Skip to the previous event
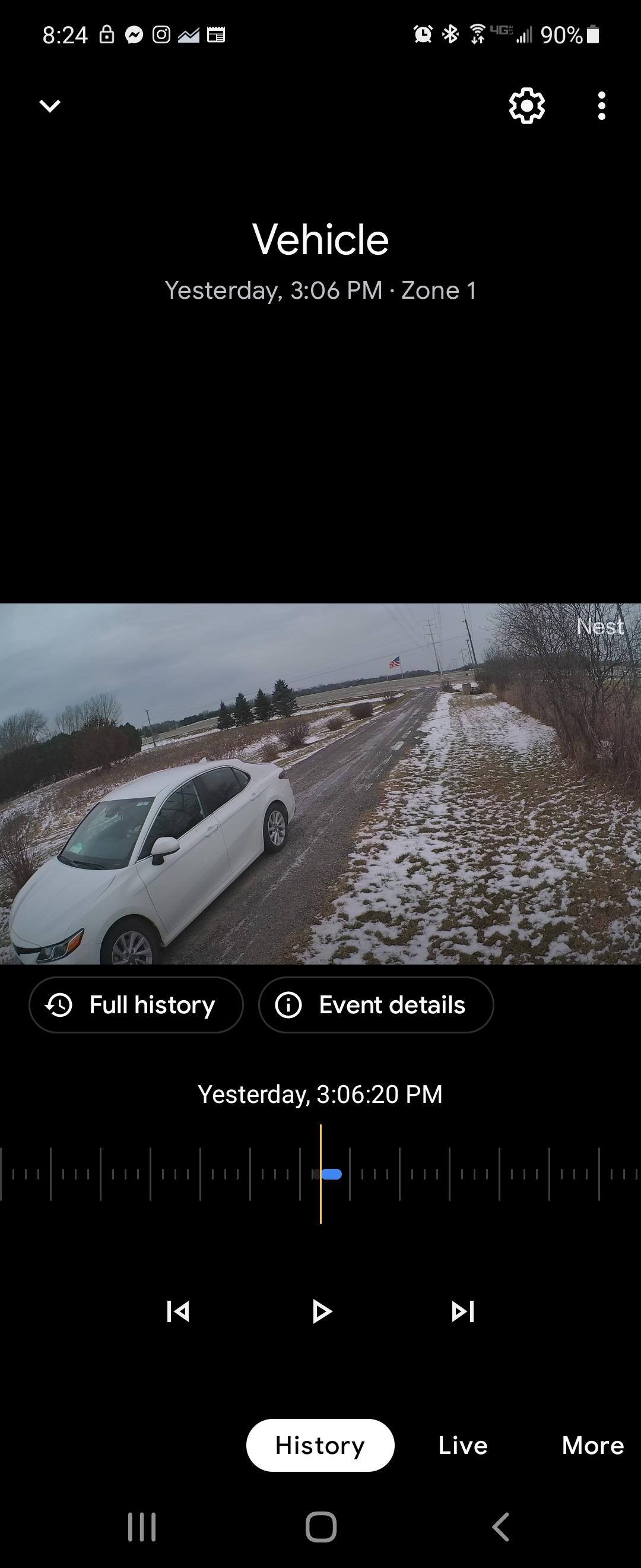This screenshot has width=641, height=1568. [178, 1311]
